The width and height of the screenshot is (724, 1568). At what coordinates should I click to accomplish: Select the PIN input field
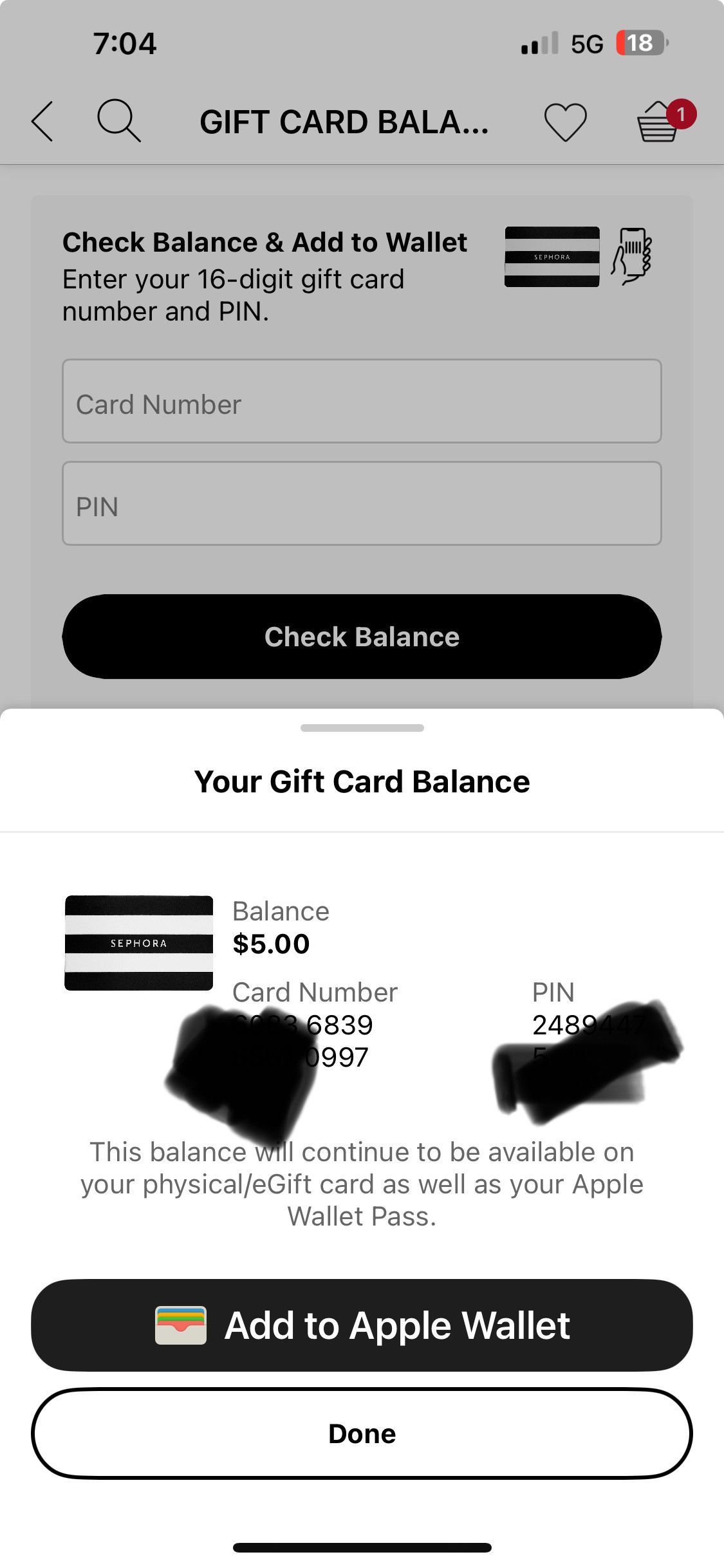[x=362, y=503]
